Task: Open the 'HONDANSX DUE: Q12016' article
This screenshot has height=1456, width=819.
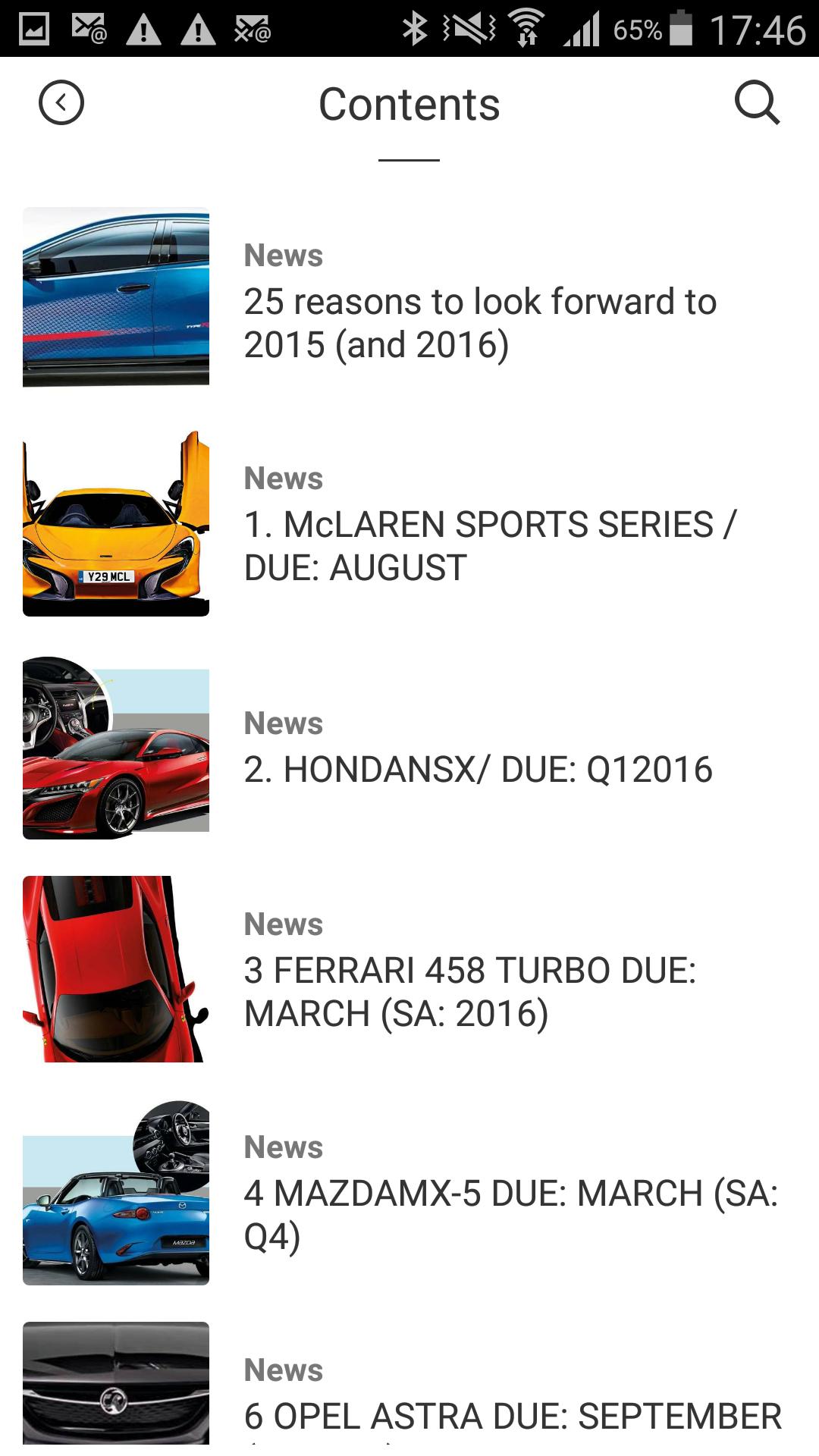Action: click(478, 769)
